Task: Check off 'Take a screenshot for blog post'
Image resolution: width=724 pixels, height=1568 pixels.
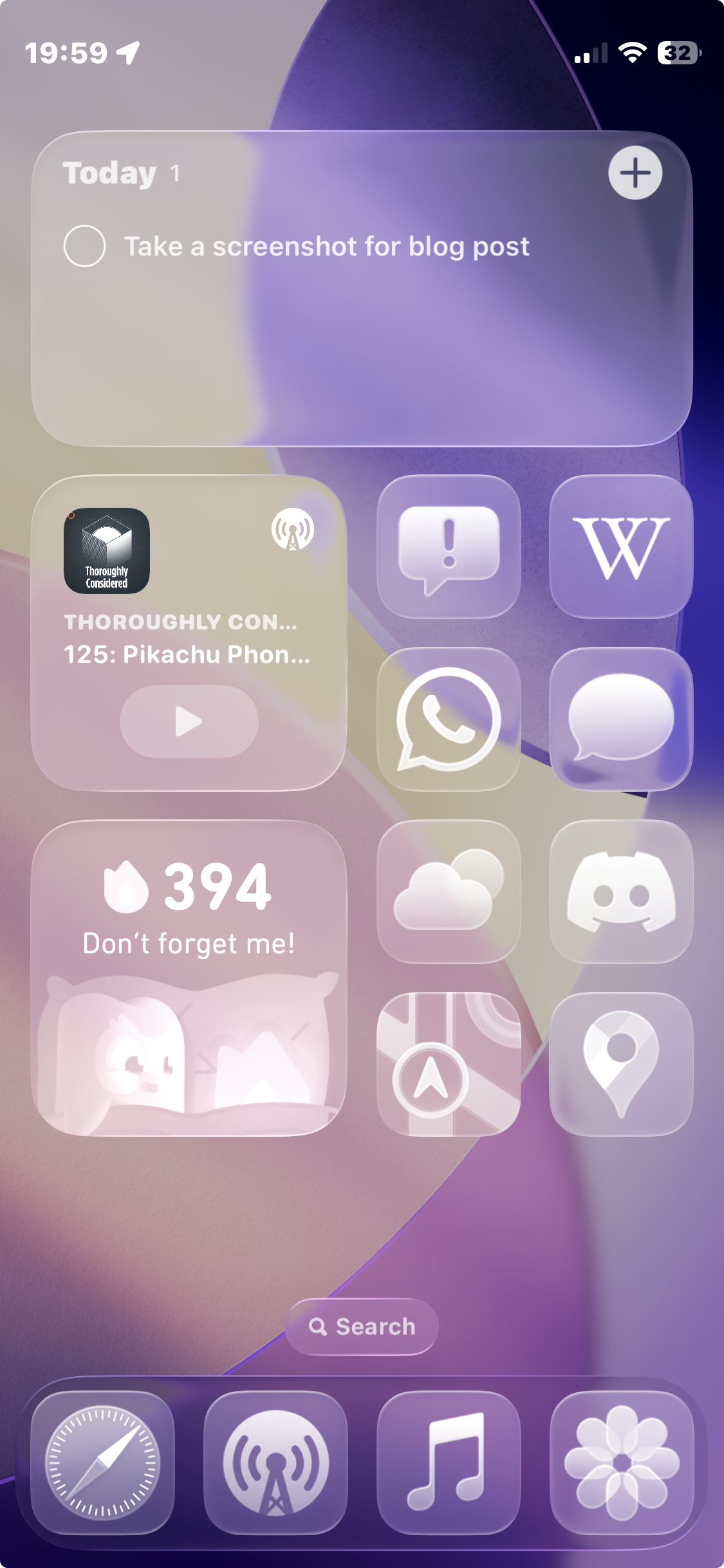Action: point(84,246)
